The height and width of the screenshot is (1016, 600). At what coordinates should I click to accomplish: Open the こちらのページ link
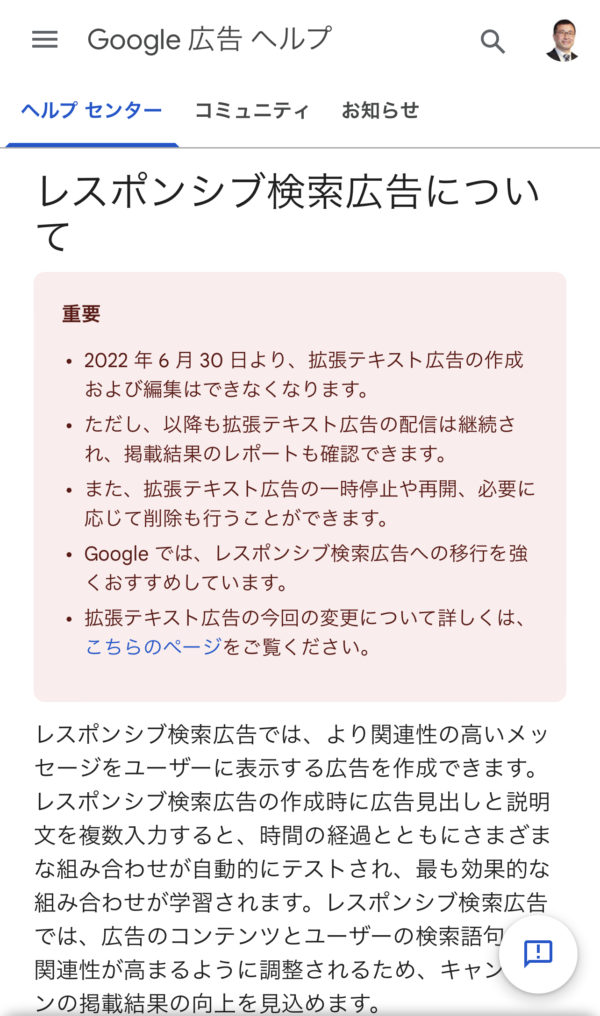(x=153, y=647)
